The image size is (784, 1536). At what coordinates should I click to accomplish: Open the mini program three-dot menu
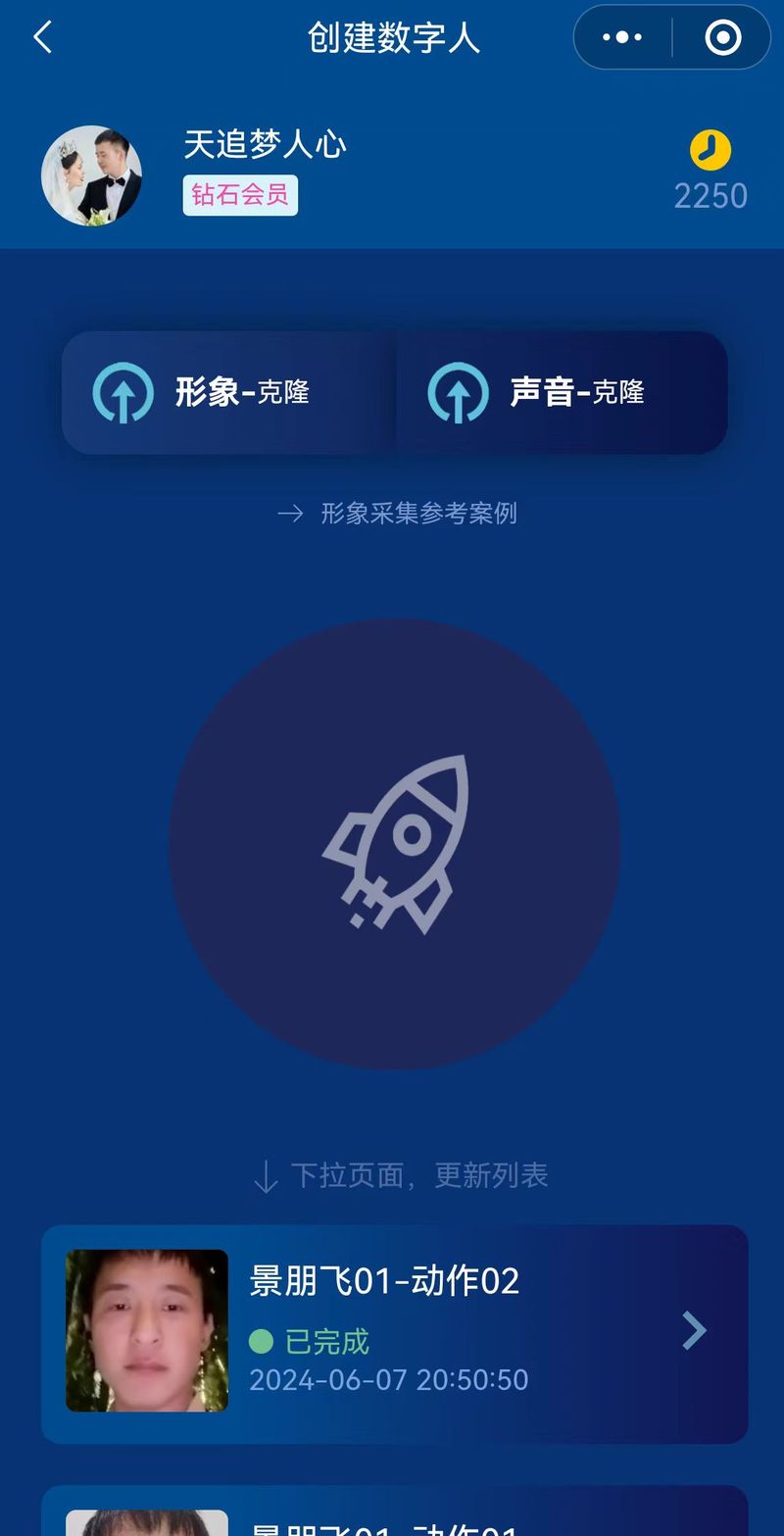tap(622, 38)
